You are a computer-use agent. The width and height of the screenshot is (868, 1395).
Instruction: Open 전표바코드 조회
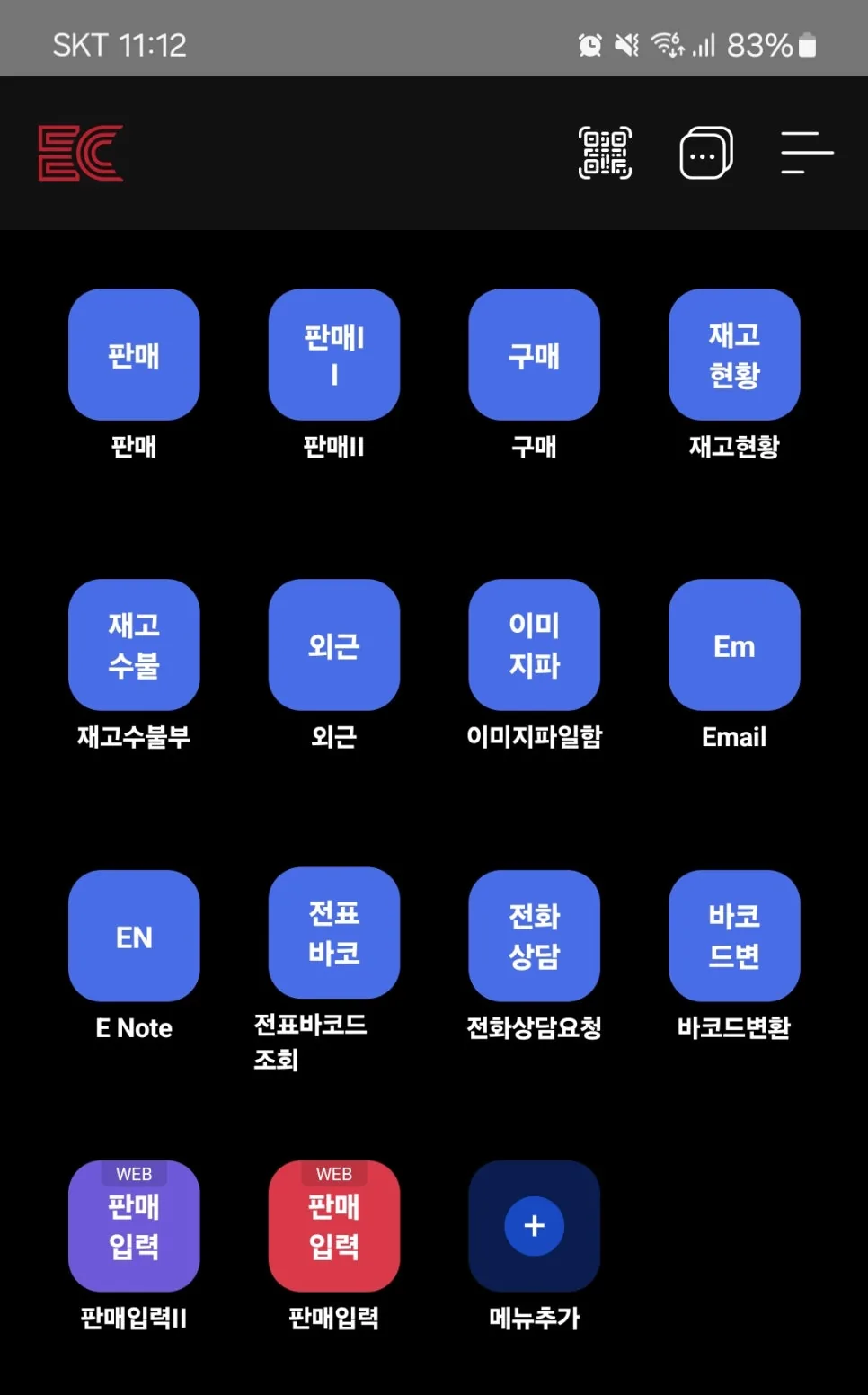(x=334, y=933)
